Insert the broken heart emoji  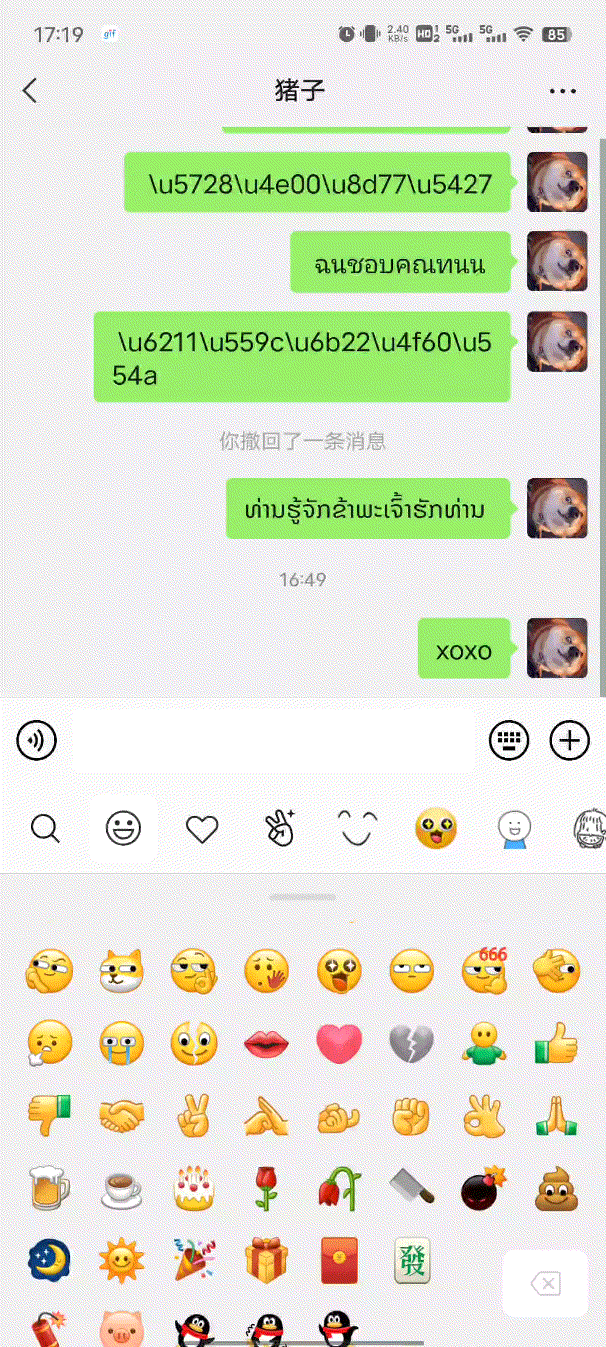[x=411, y=1044]
